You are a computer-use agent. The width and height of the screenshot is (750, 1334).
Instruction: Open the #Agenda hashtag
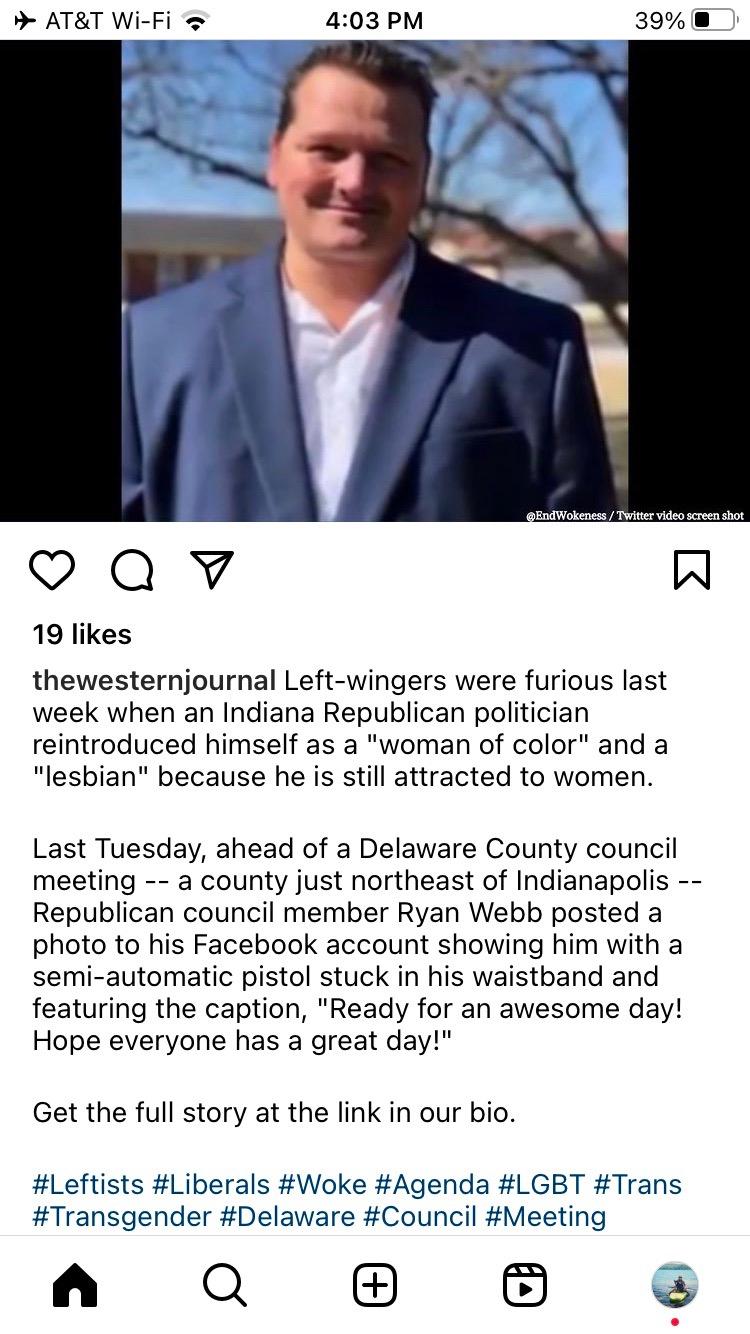[432, 1185]
